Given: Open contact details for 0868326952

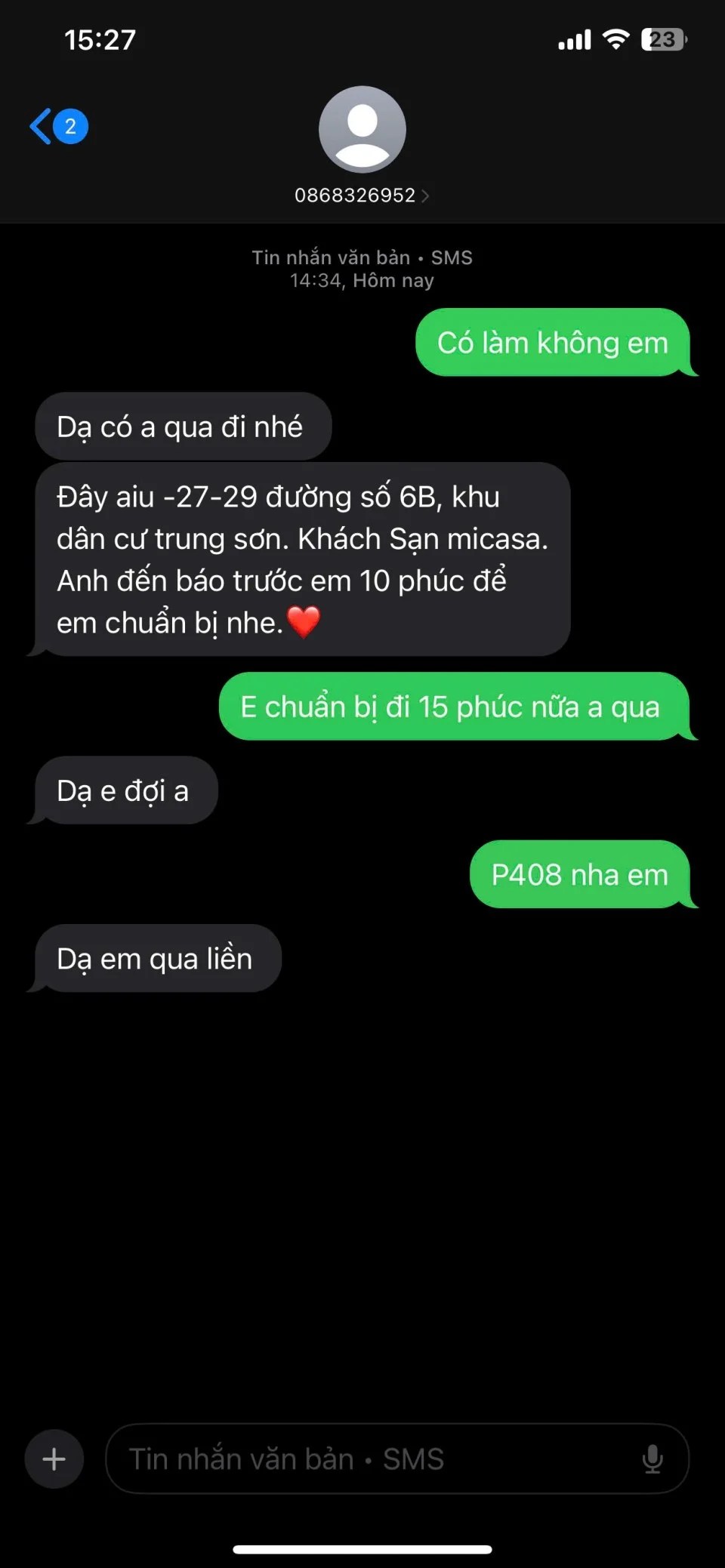Looking at the screenshot, I should [362, 195].
